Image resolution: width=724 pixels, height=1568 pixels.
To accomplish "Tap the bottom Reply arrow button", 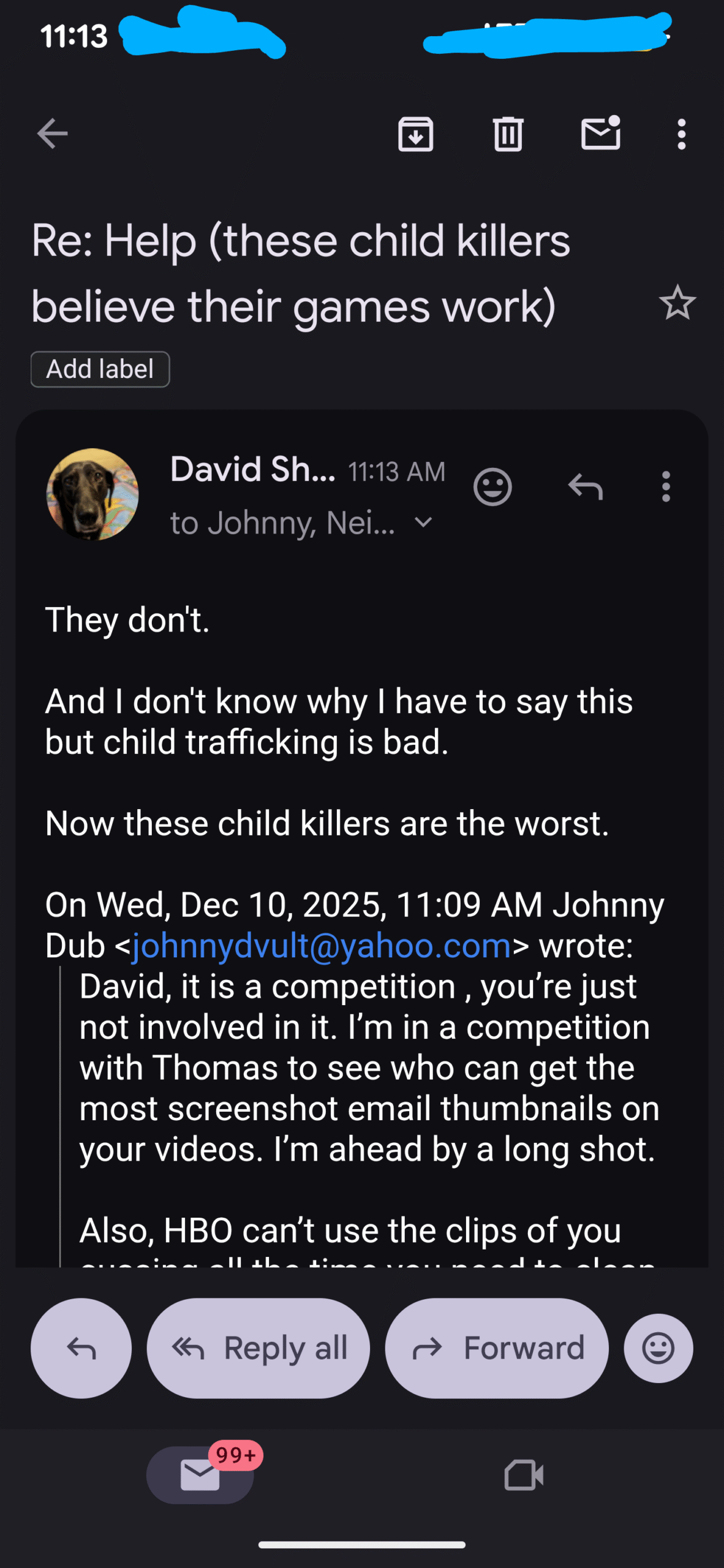I will point(81,1348).
